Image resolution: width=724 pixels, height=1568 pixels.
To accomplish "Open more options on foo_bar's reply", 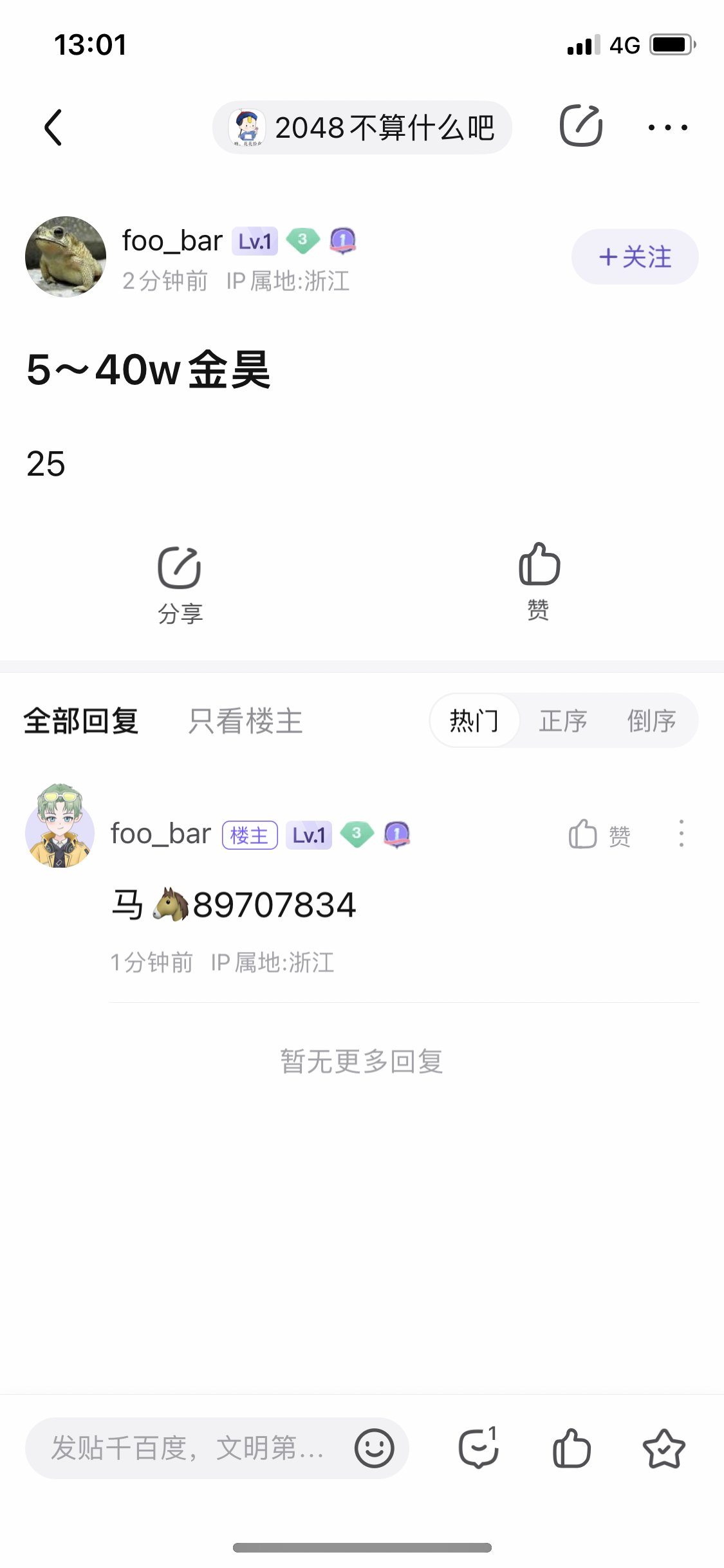I will pyautogui.click(x=681, y=834).
